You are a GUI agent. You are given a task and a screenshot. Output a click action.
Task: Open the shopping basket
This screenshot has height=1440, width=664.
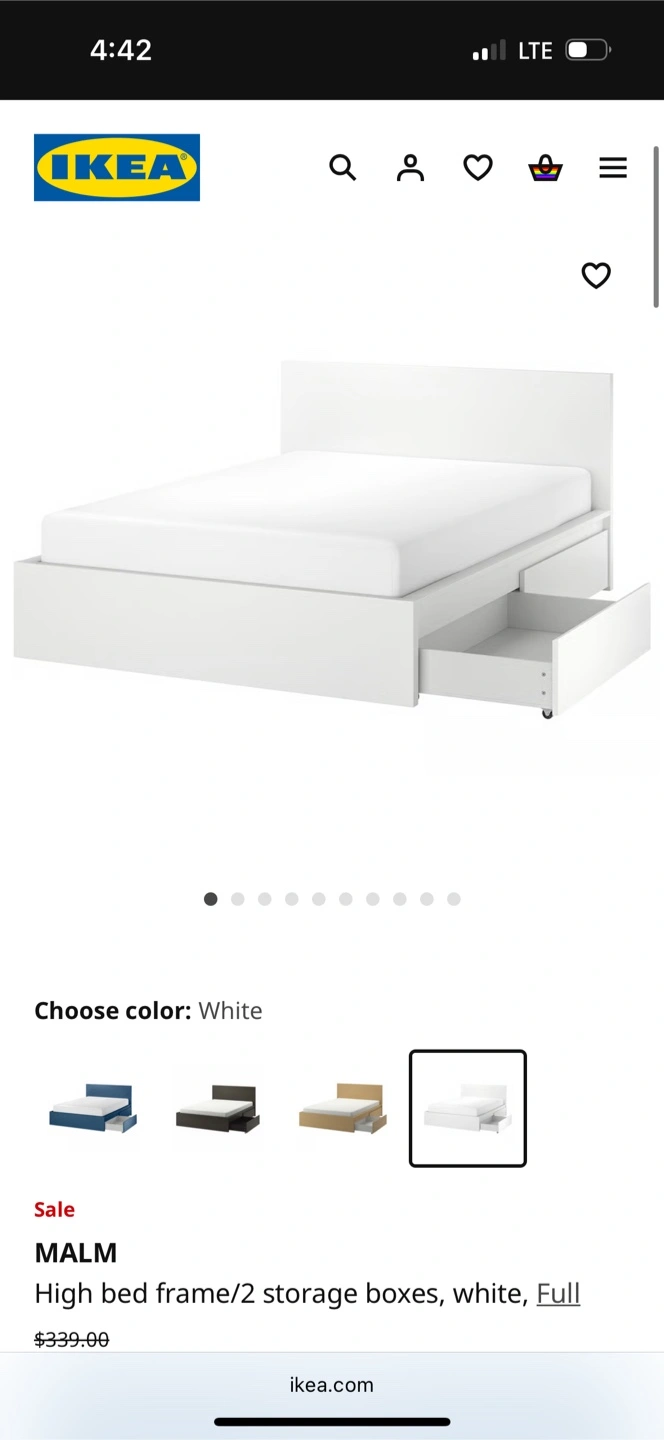click(x=545, y=167)
